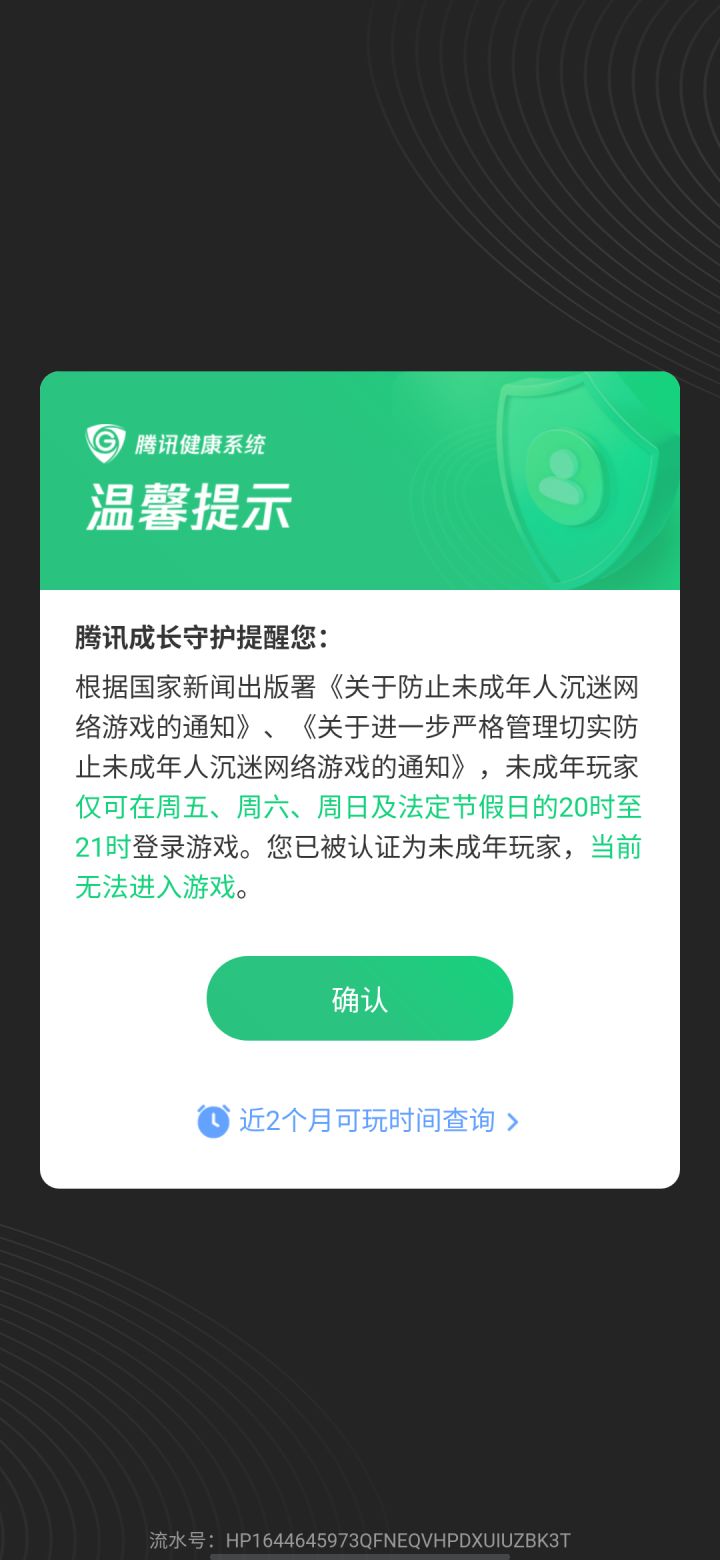Image resolution: width=720 pixels, height=1560 pixels.
Task: Click the person avatar inside the shield badge
Action: click(x=566, y=470)
